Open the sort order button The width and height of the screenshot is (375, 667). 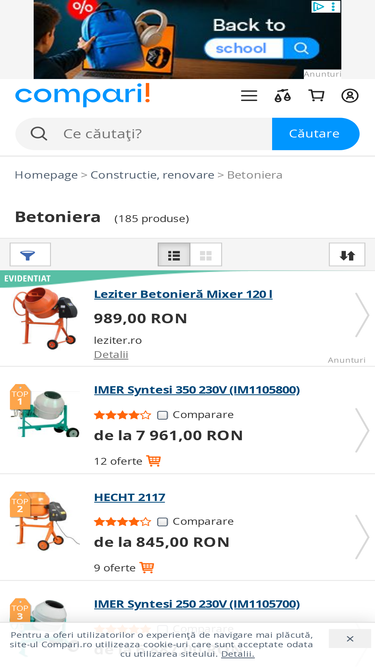(x=347, y=255)
